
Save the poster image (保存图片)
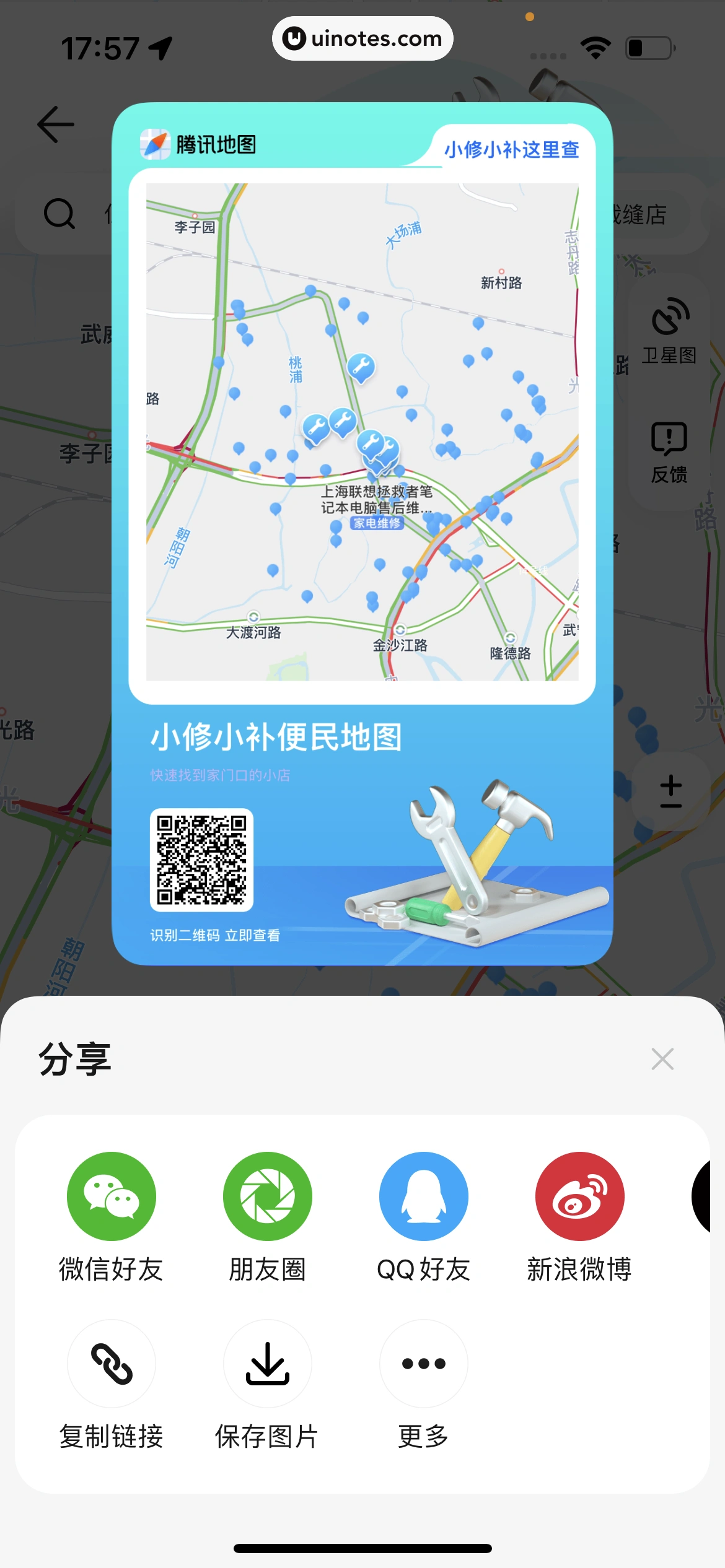(268, 1364)
